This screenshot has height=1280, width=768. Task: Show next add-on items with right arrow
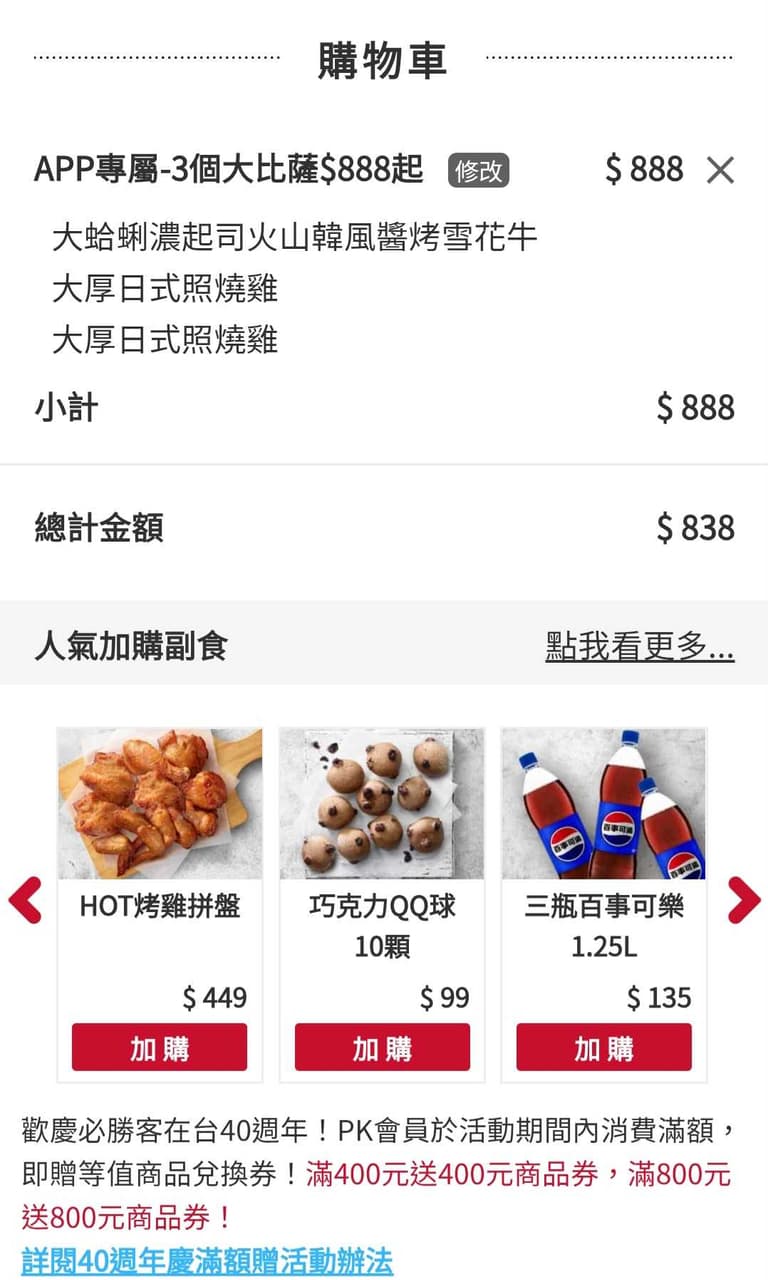tap(743, 900)
